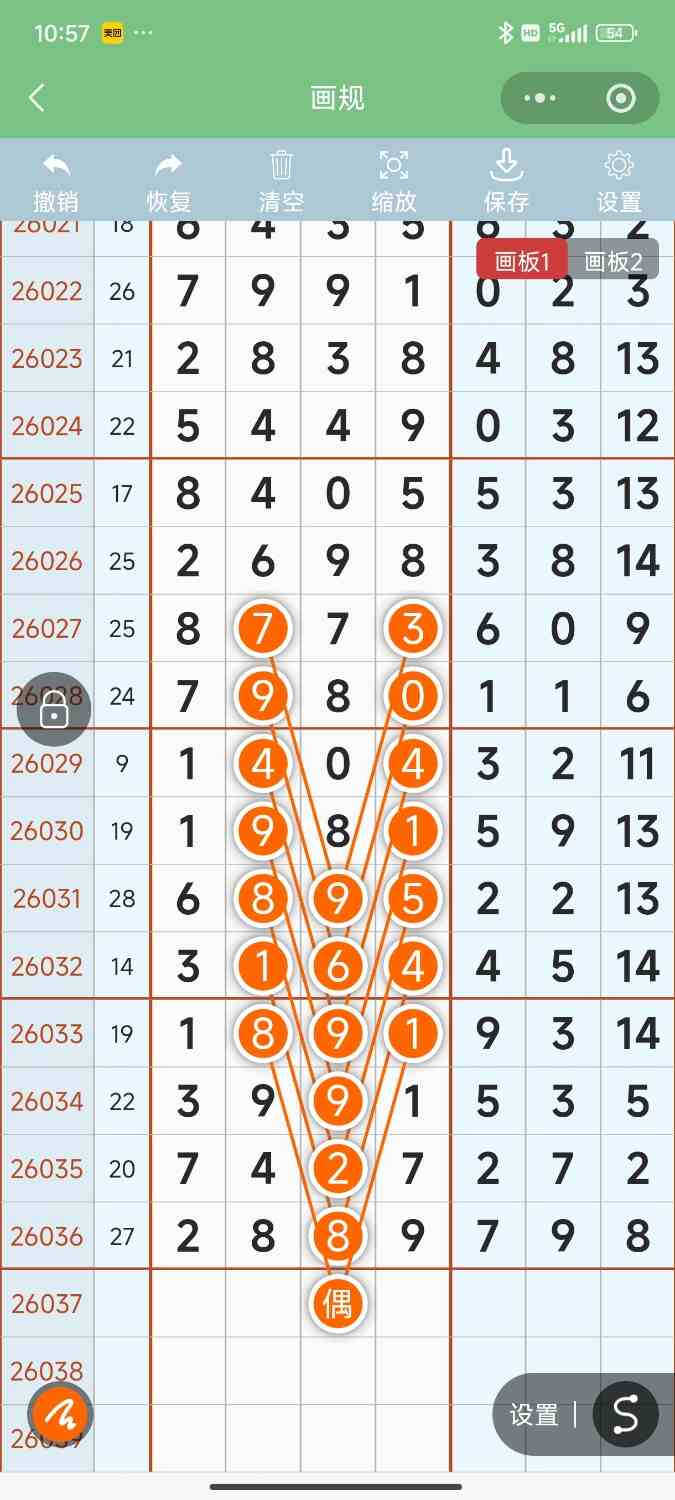Select the orange 偶 marker in row 26037
This screenshot has width=675, height=1500.
coord(338,1304)
